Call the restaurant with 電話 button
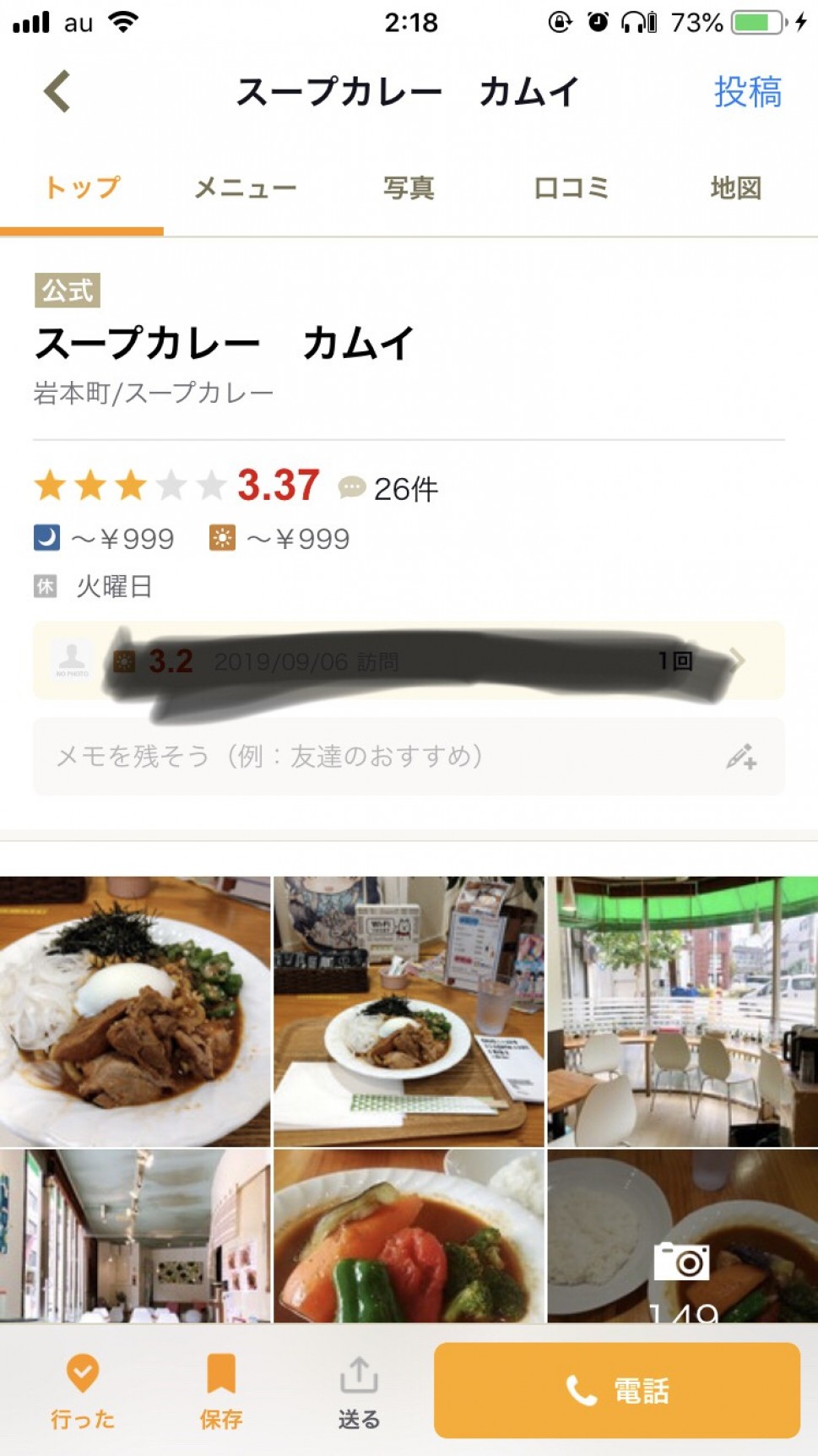The width and height of the screenshot is (818, 1456). (616, 1389)
